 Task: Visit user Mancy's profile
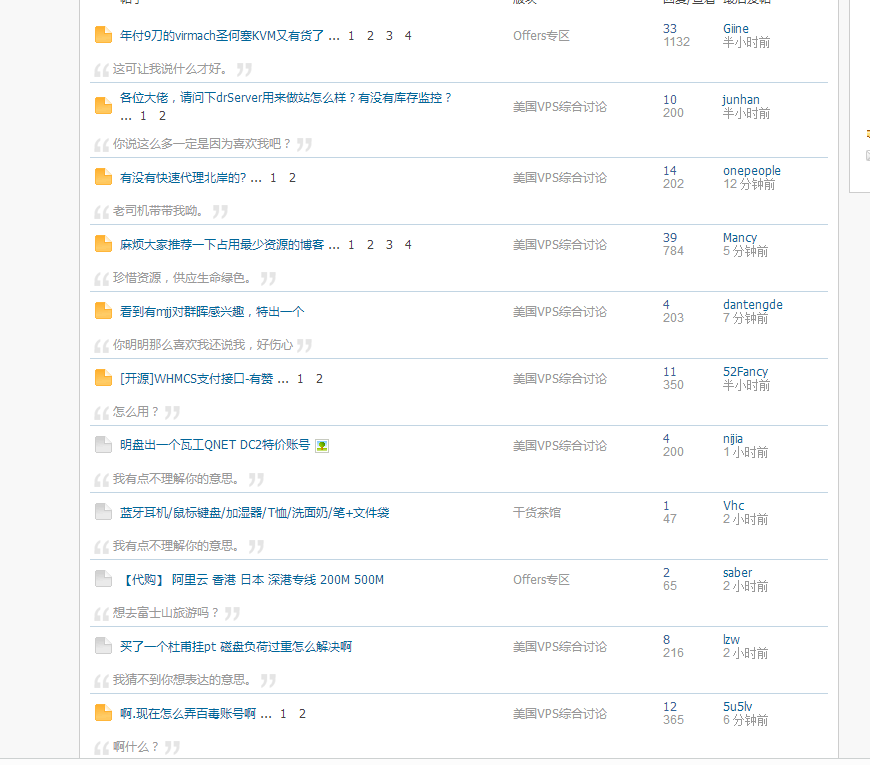coord(740,238)
